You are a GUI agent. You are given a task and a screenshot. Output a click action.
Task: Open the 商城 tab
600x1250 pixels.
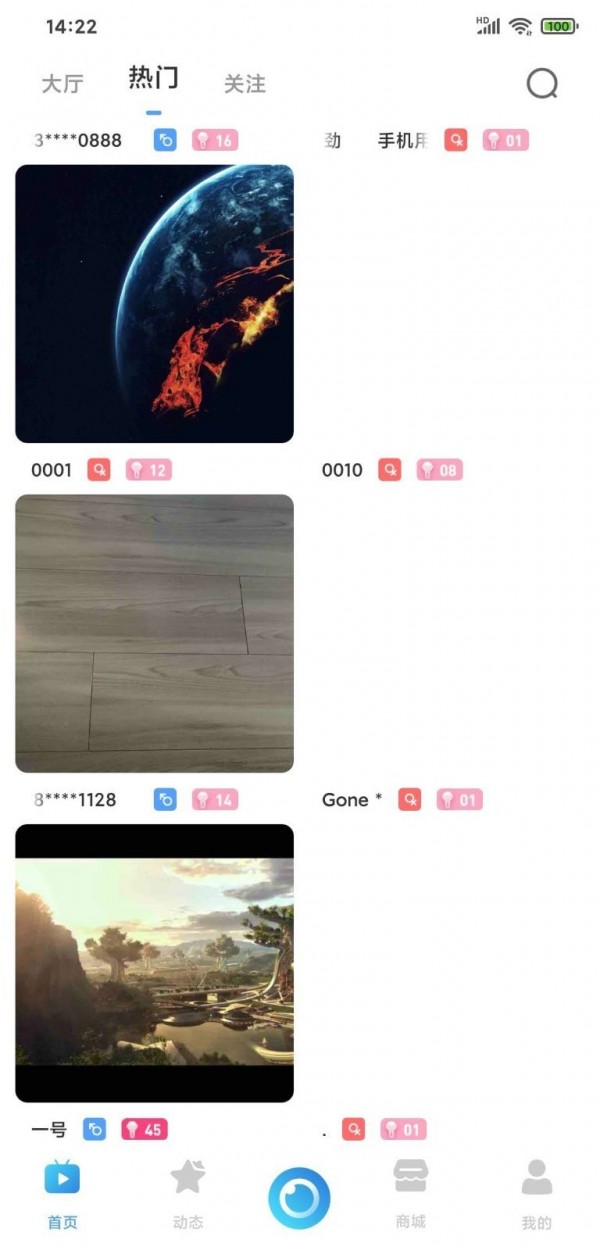(411, 1192)
